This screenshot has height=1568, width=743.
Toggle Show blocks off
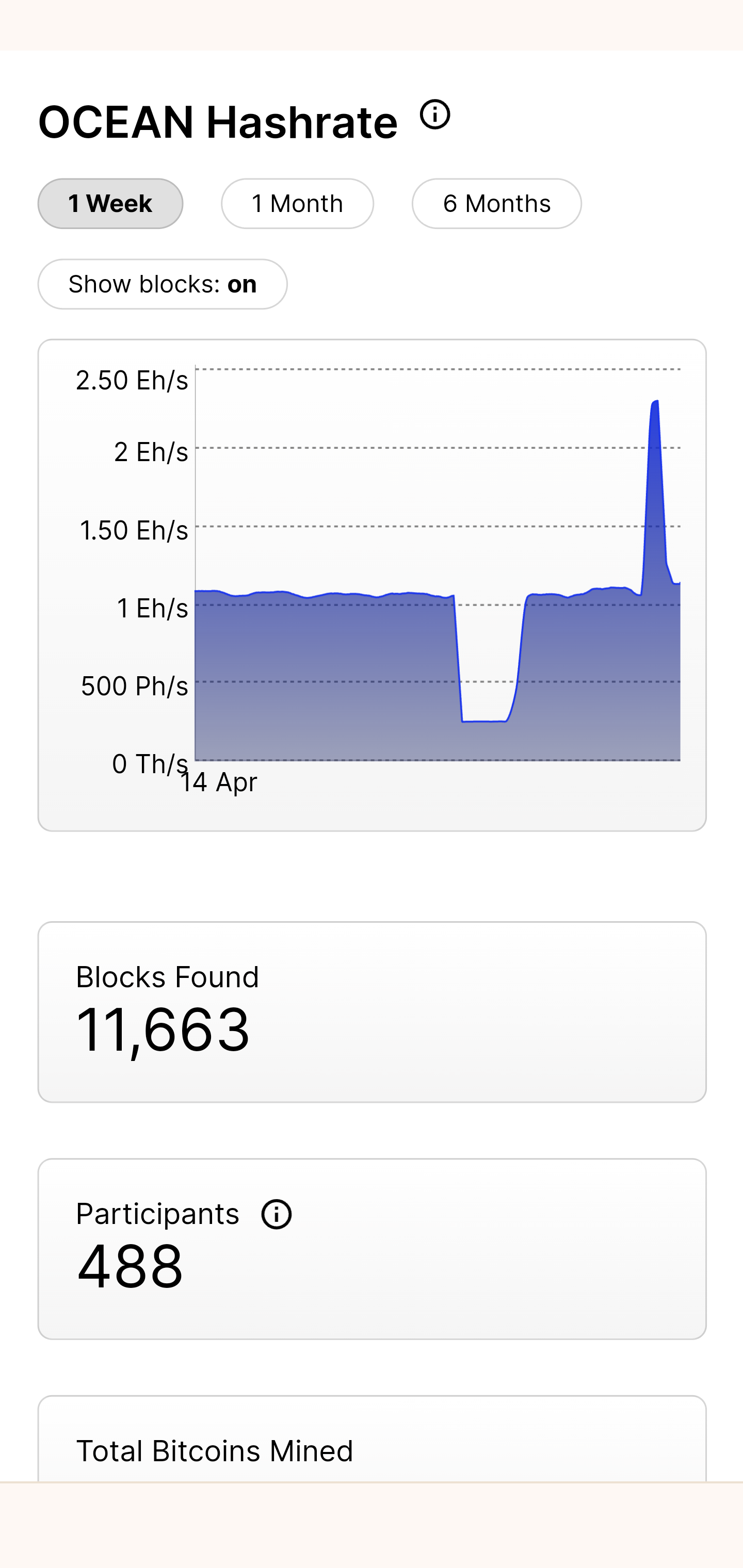163,284
